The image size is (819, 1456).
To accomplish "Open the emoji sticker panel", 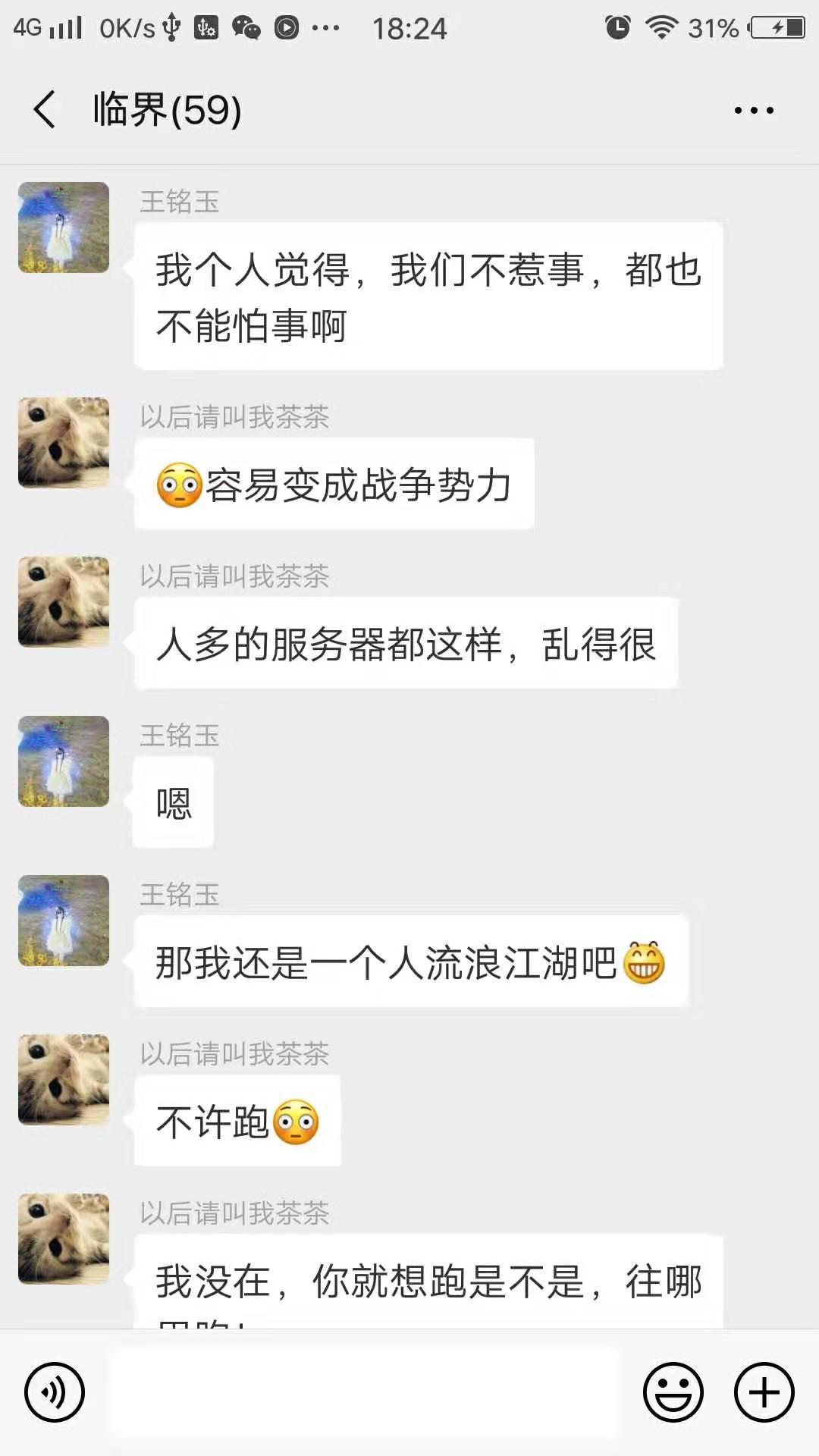I will point(673,1392).
